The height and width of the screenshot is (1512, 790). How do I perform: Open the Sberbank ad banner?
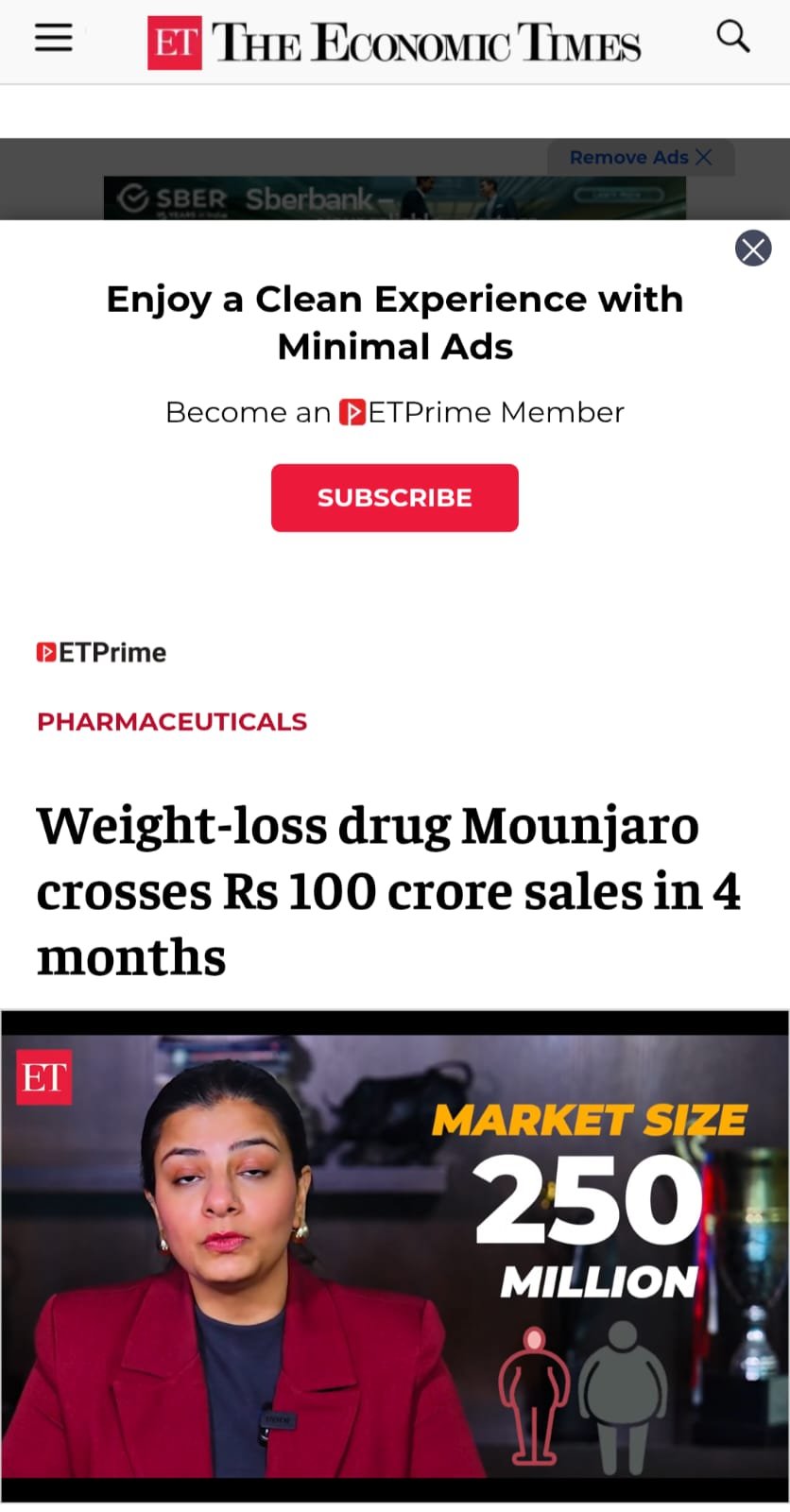[394, 198]
